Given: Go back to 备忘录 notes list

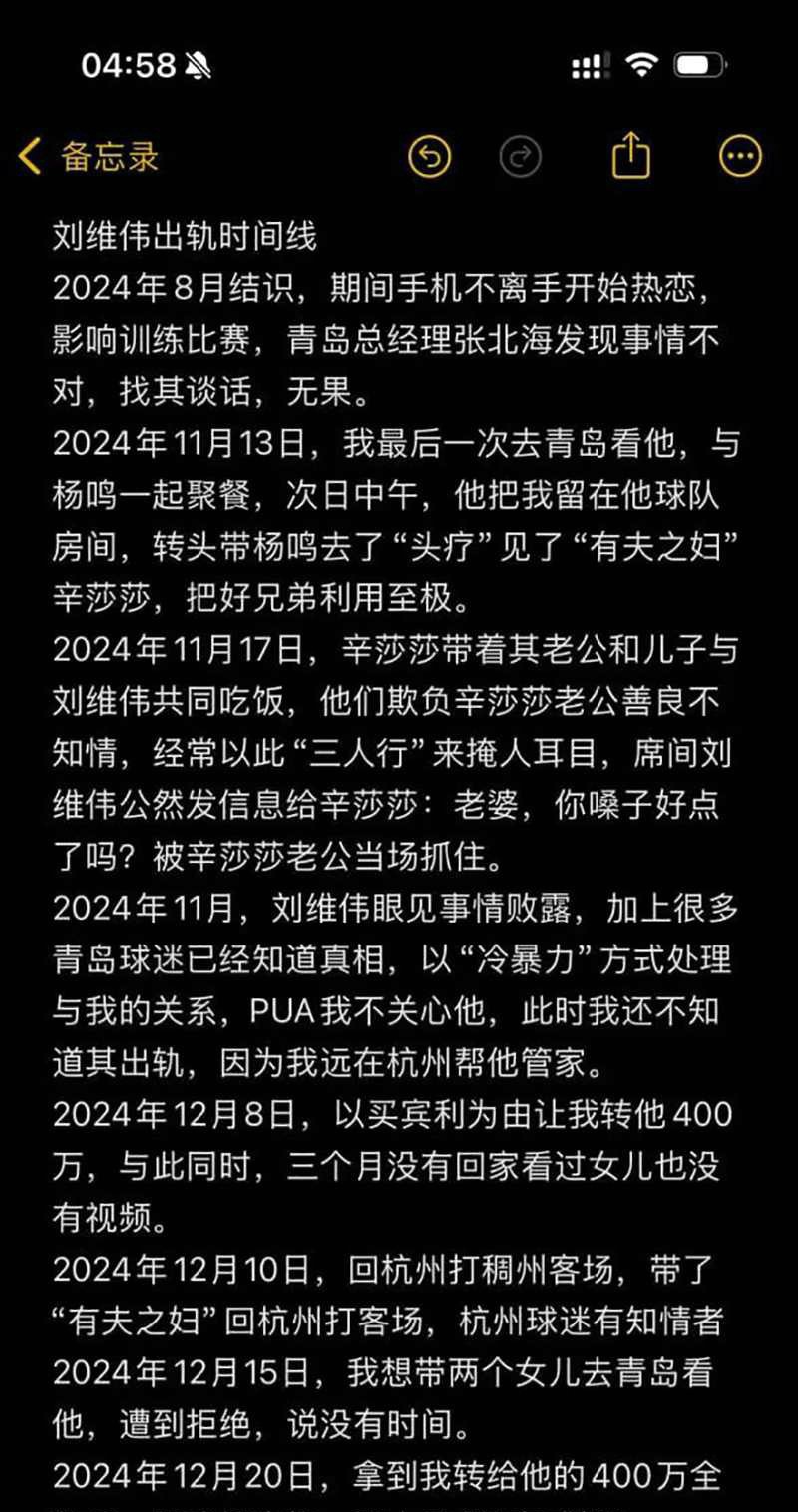Looking at the screenshot, I should tap(88, 157).
